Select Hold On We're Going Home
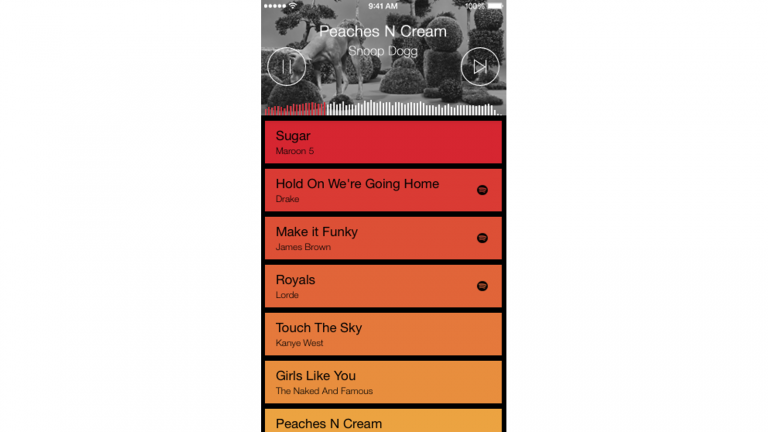 [x=383, y=190]
